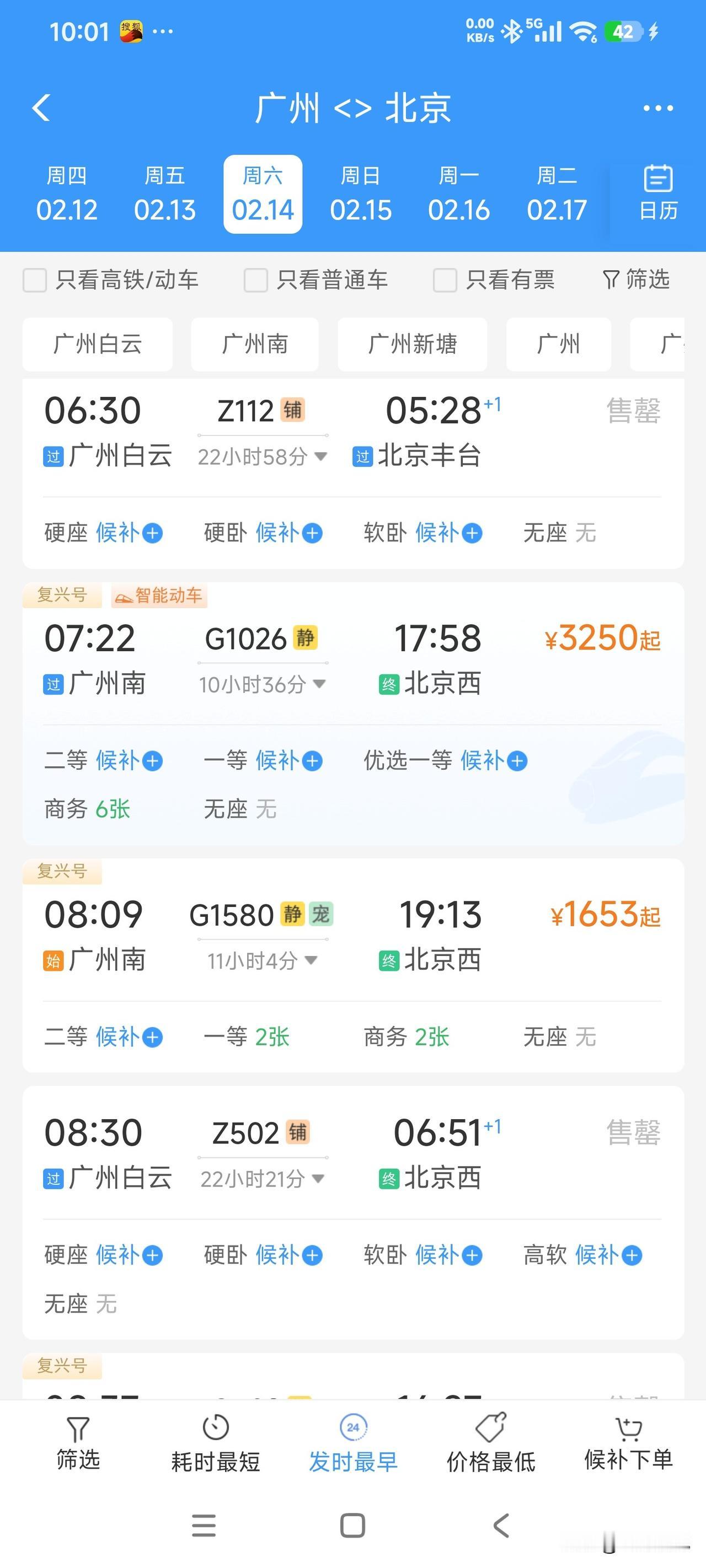Tap the 广州南 station filter chip
The image size is (706, 1568).
point(254,344)
